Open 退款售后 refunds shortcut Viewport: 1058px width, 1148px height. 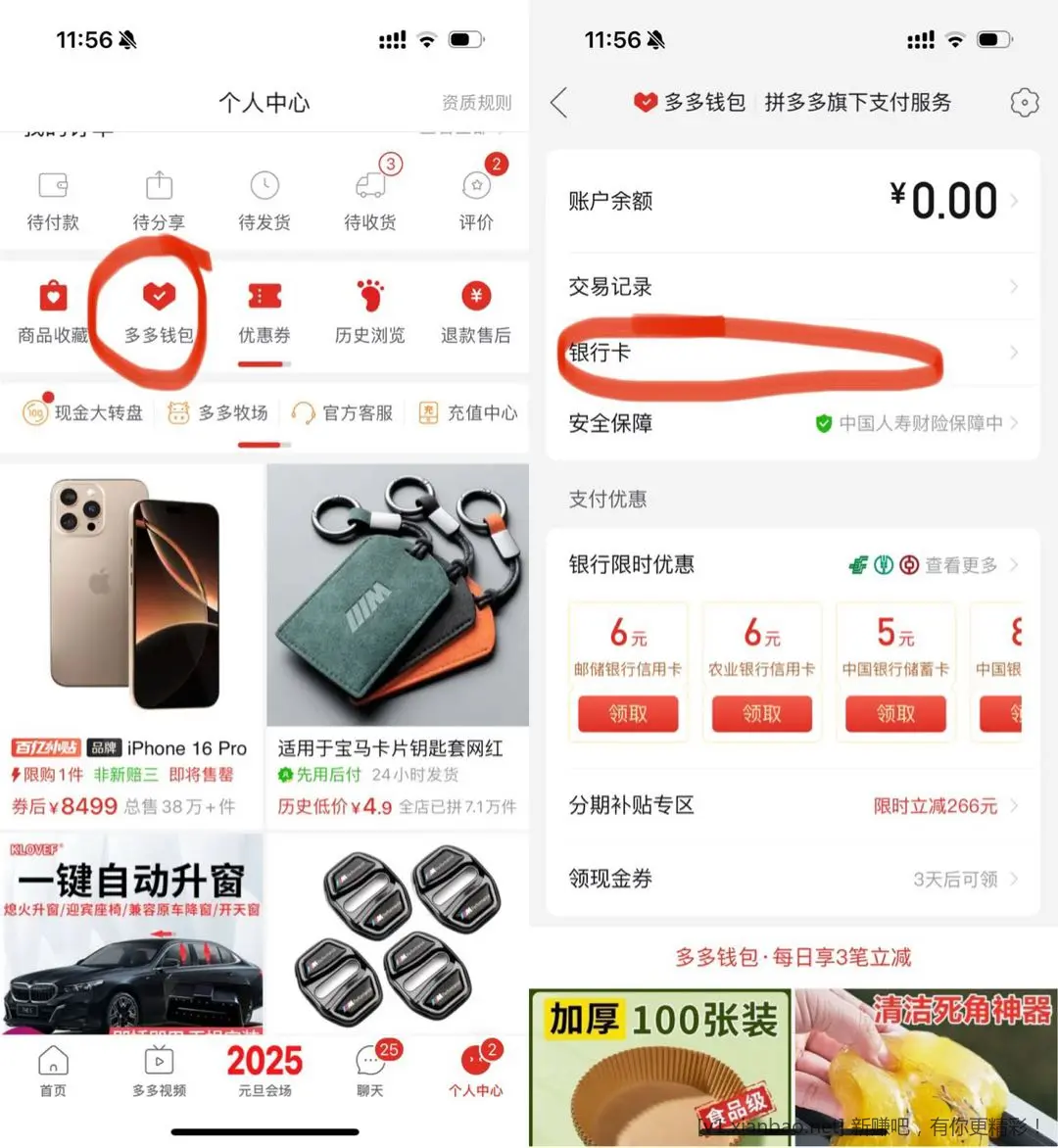475,311
